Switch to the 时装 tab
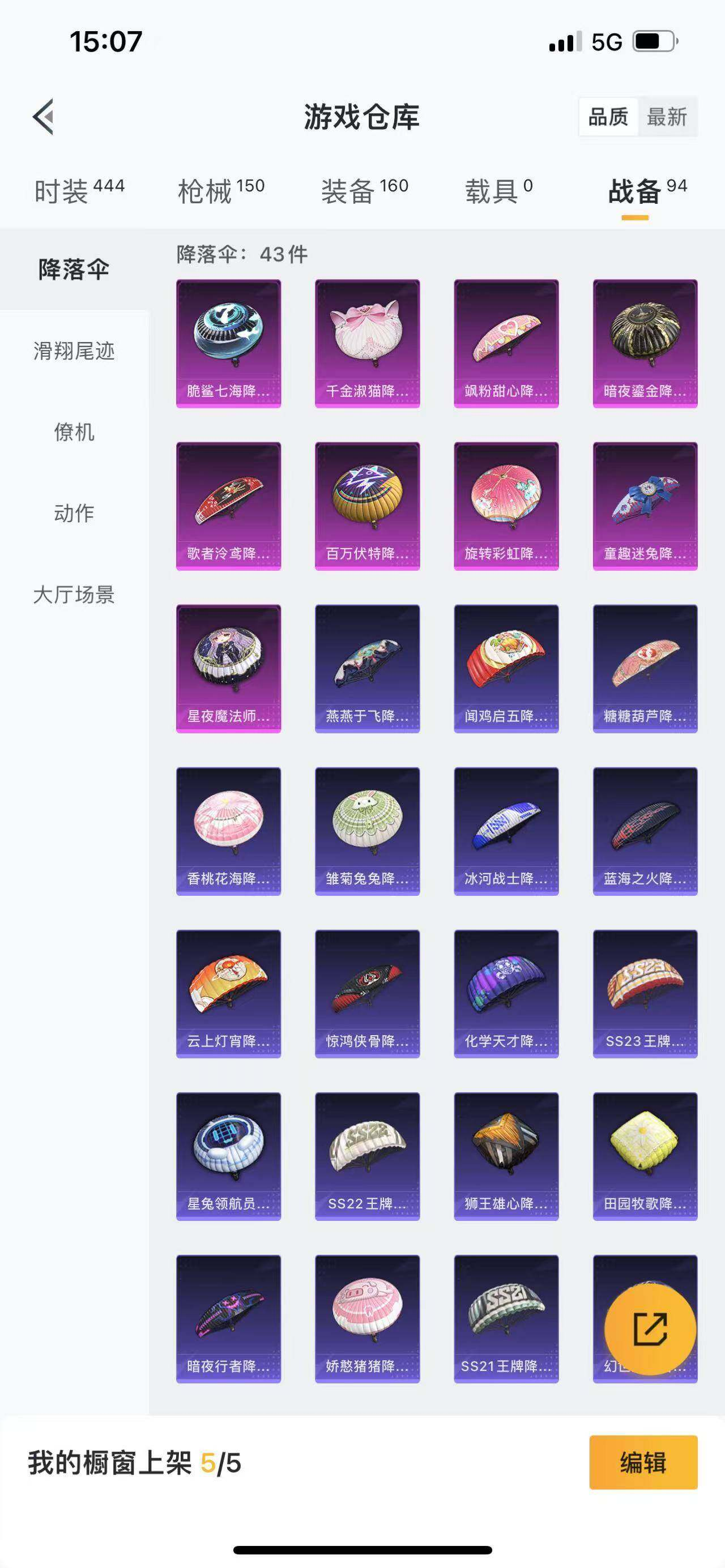Screen dimensions: 725x1568 (x=79, y=191)
